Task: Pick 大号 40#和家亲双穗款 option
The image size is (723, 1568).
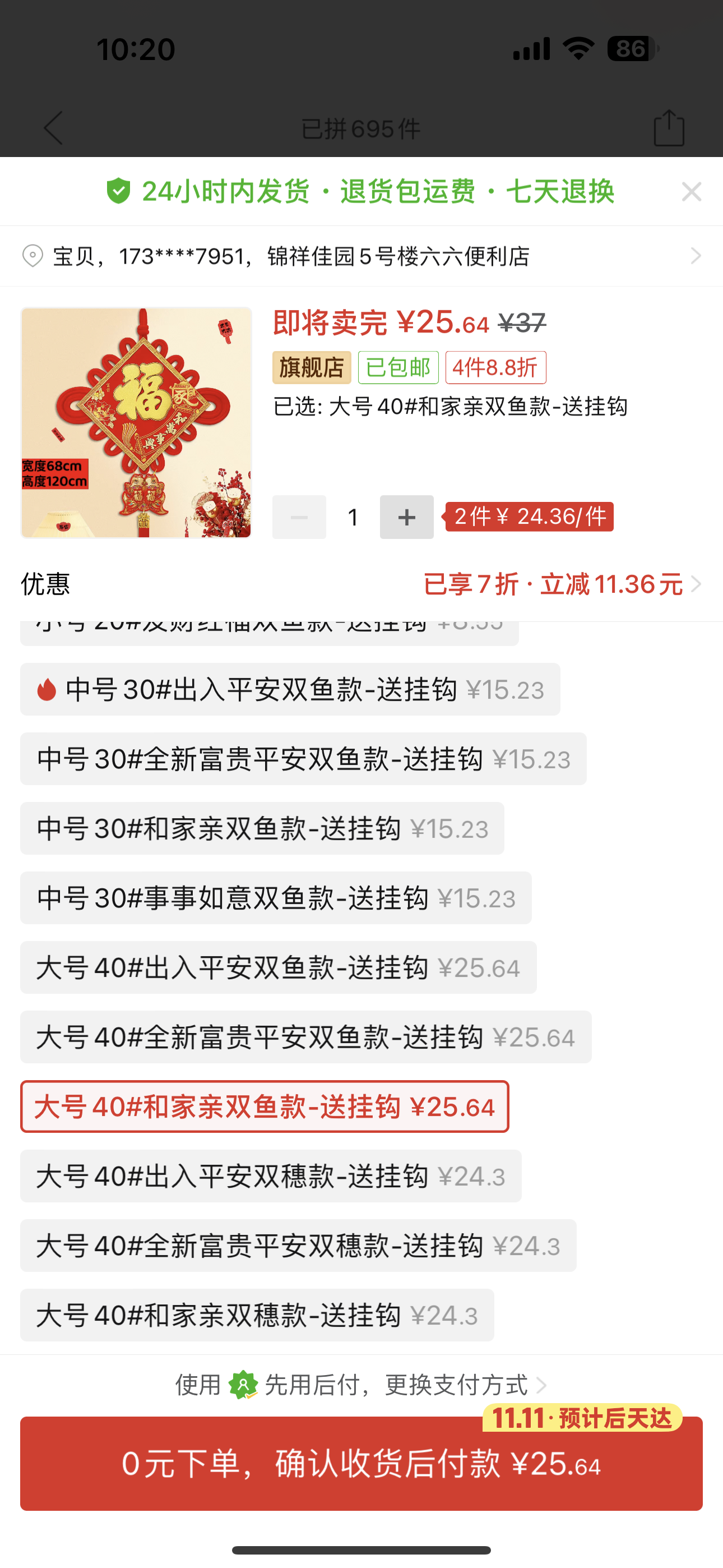Action: coord(257,1315)
